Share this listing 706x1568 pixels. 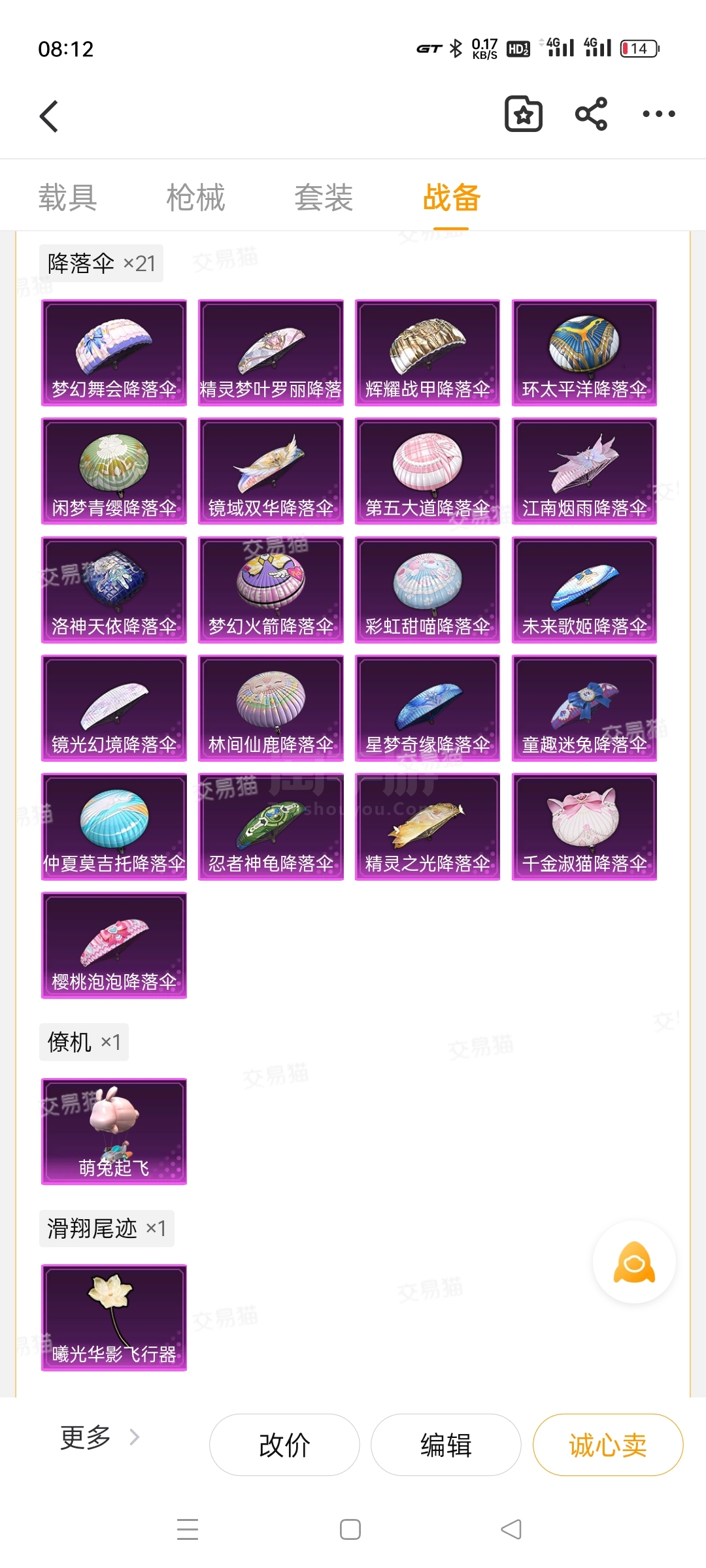pyautogui.click(x=591, y=114)
